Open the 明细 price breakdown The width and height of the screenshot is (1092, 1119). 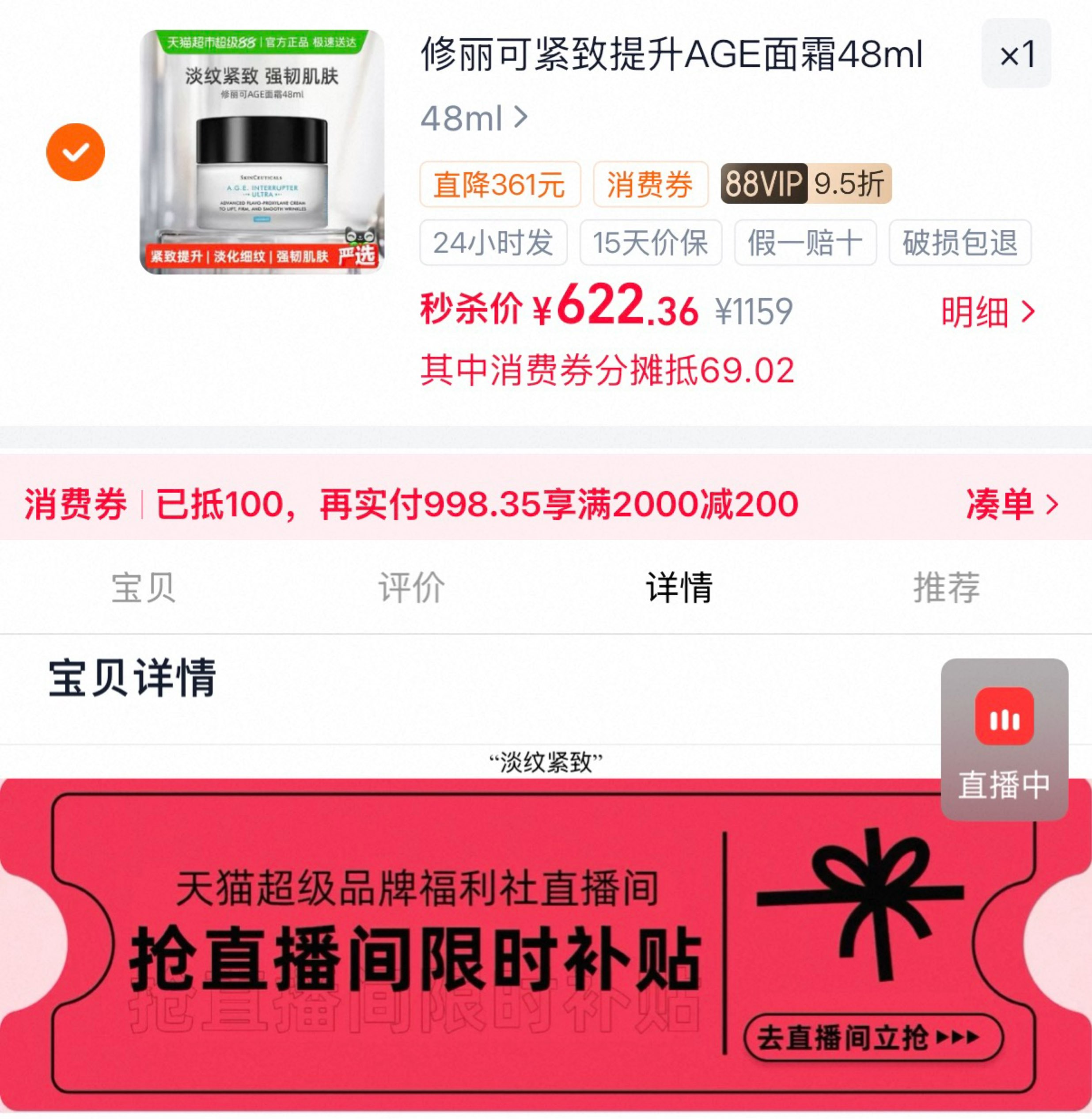(988, 313)
